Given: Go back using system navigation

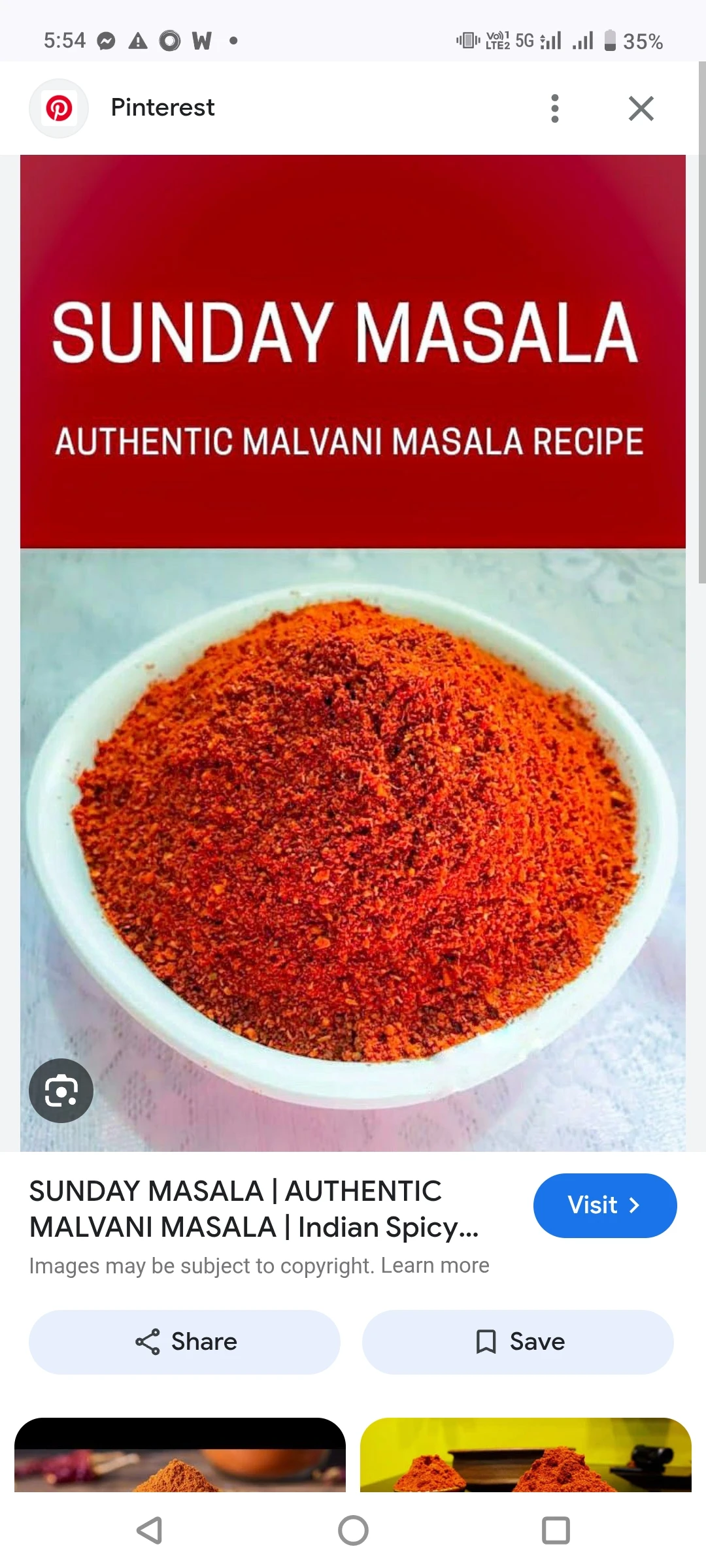Looking at the screenshot, I should (x=150, y=1530).
